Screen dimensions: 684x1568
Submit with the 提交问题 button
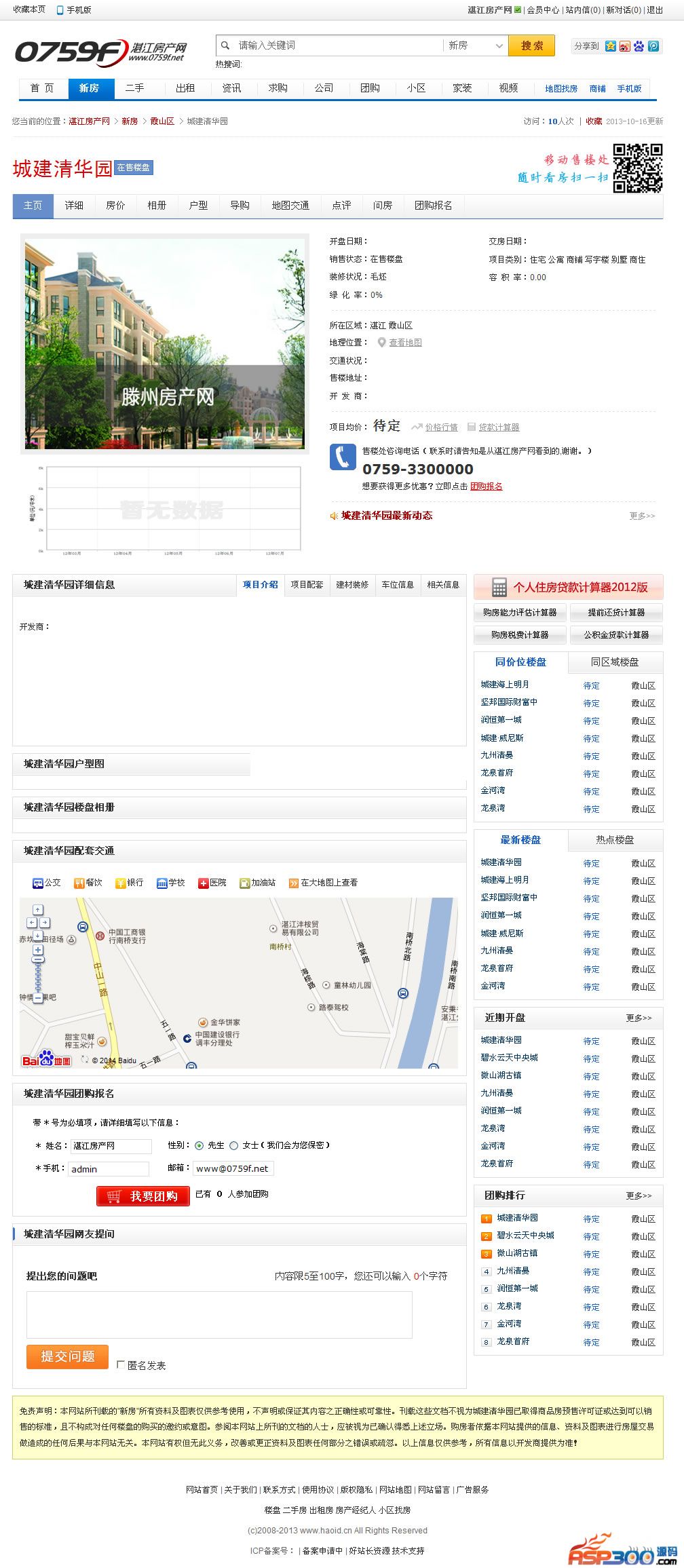pos(67,1356)
